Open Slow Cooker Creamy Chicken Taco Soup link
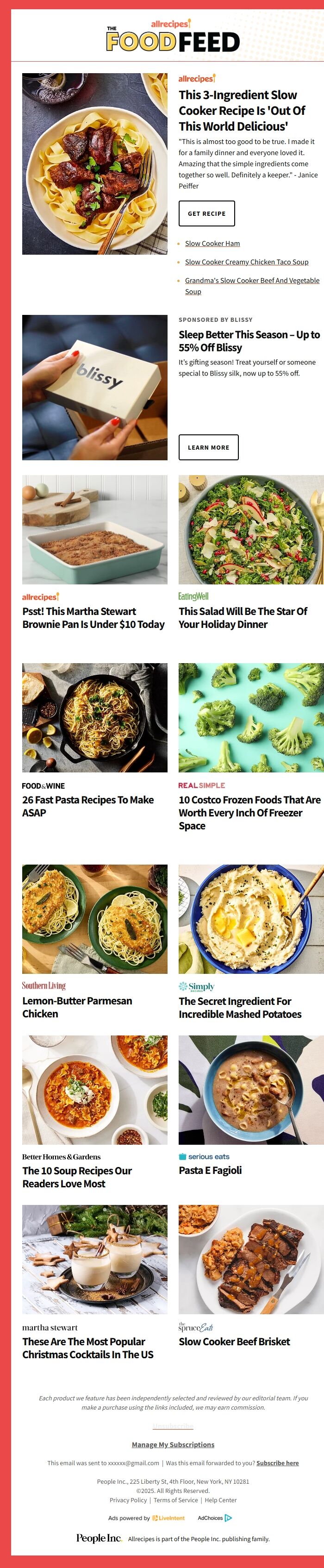 click(246, 262)
